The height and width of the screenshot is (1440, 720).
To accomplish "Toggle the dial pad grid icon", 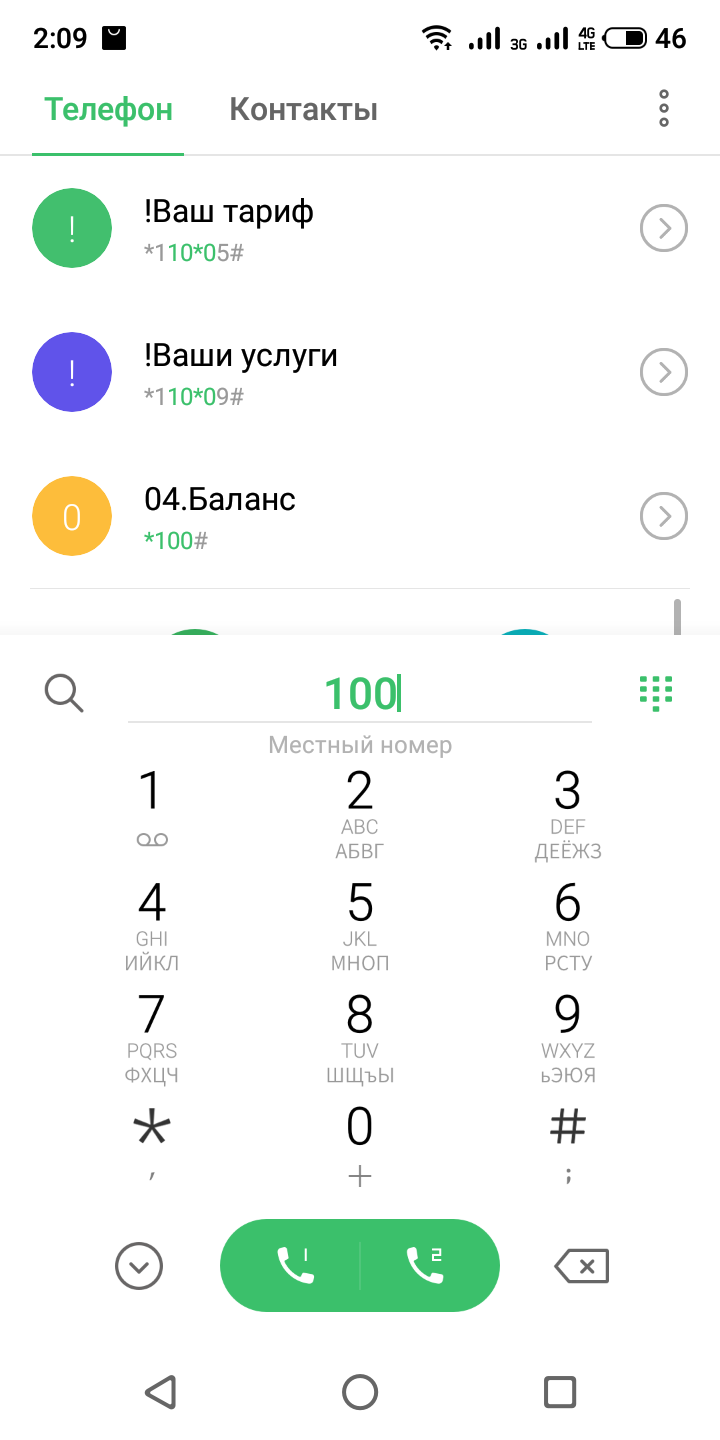I will tap(656, 692).
